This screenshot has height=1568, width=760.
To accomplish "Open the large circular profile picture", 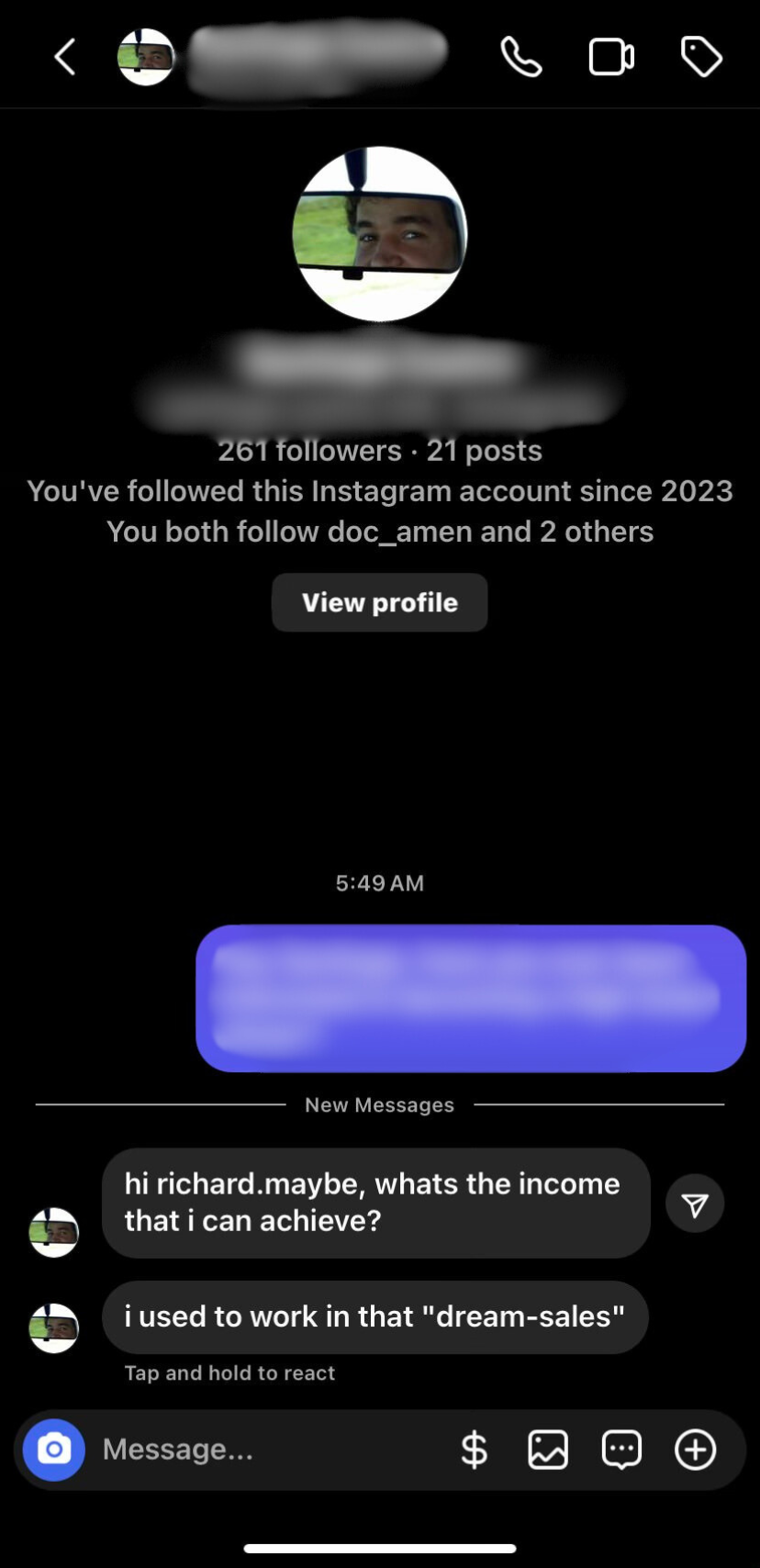I will coord(379,234).
